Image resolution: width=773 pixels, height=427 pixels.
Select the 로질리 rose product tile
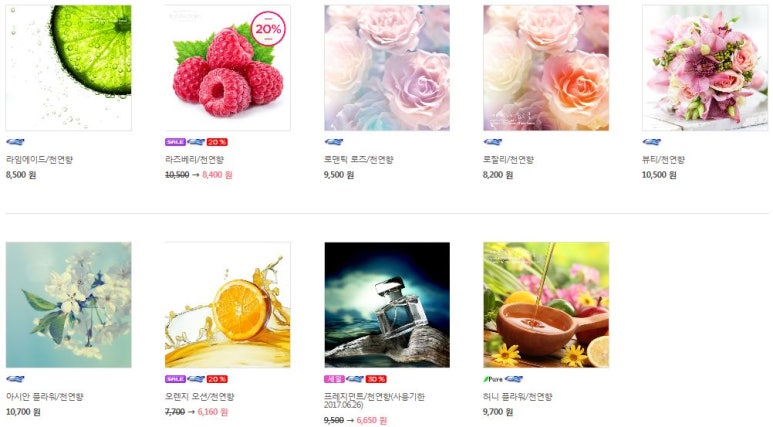(546, 67)
